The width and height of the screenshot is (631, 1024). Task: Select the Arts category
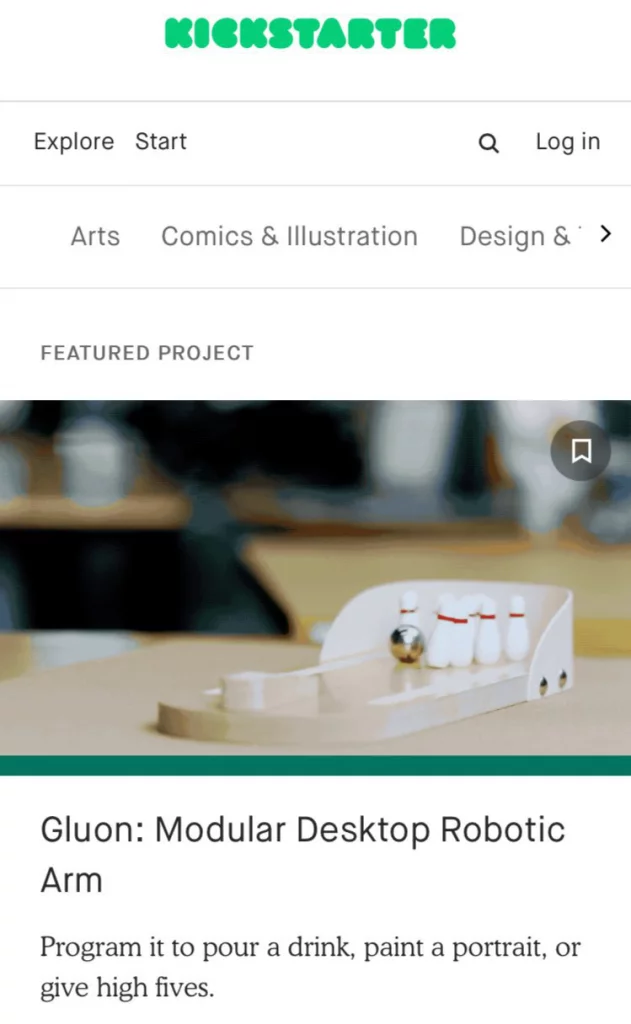coord(95,237)
